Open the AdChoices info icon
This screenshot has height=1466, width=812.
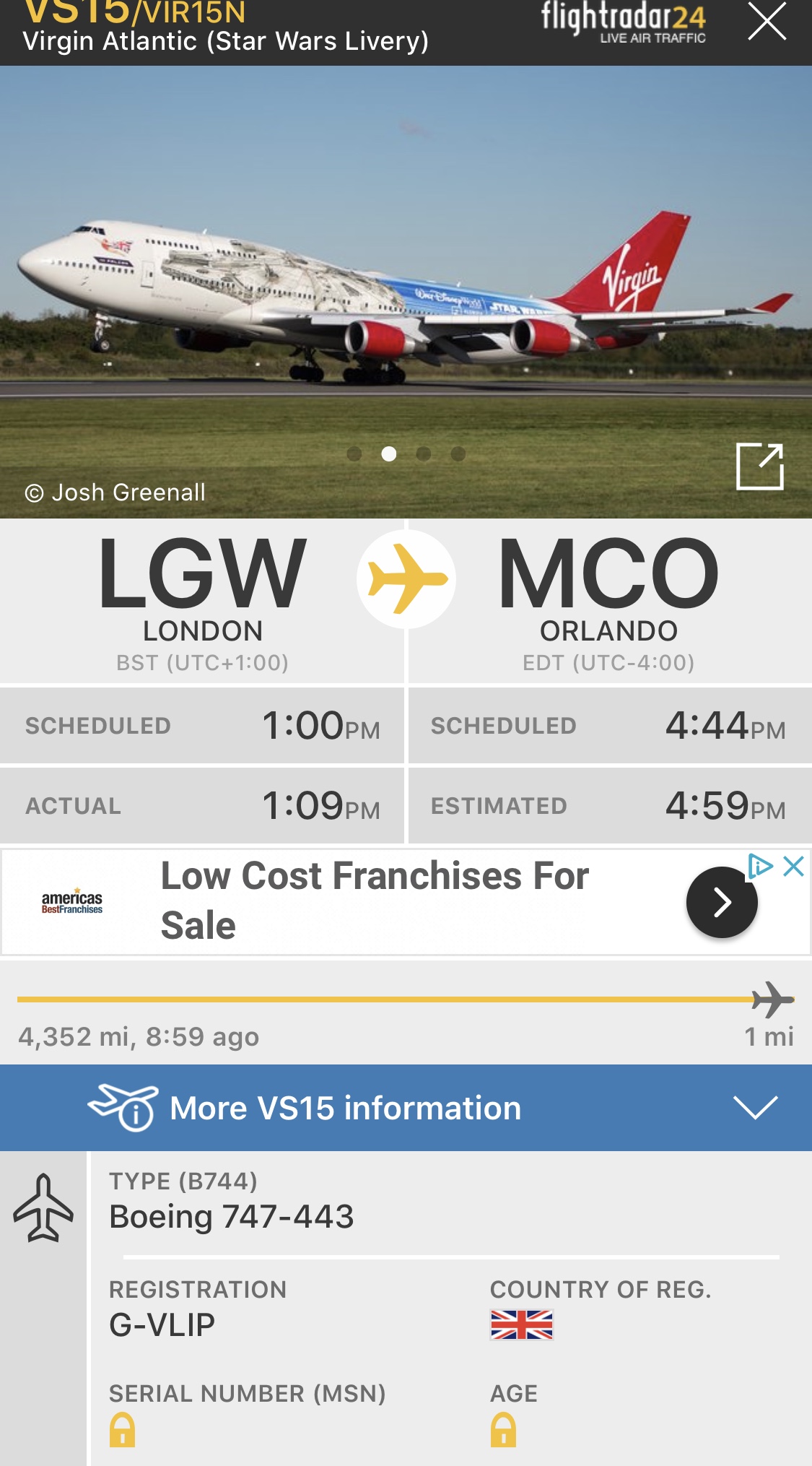point(760,866)
